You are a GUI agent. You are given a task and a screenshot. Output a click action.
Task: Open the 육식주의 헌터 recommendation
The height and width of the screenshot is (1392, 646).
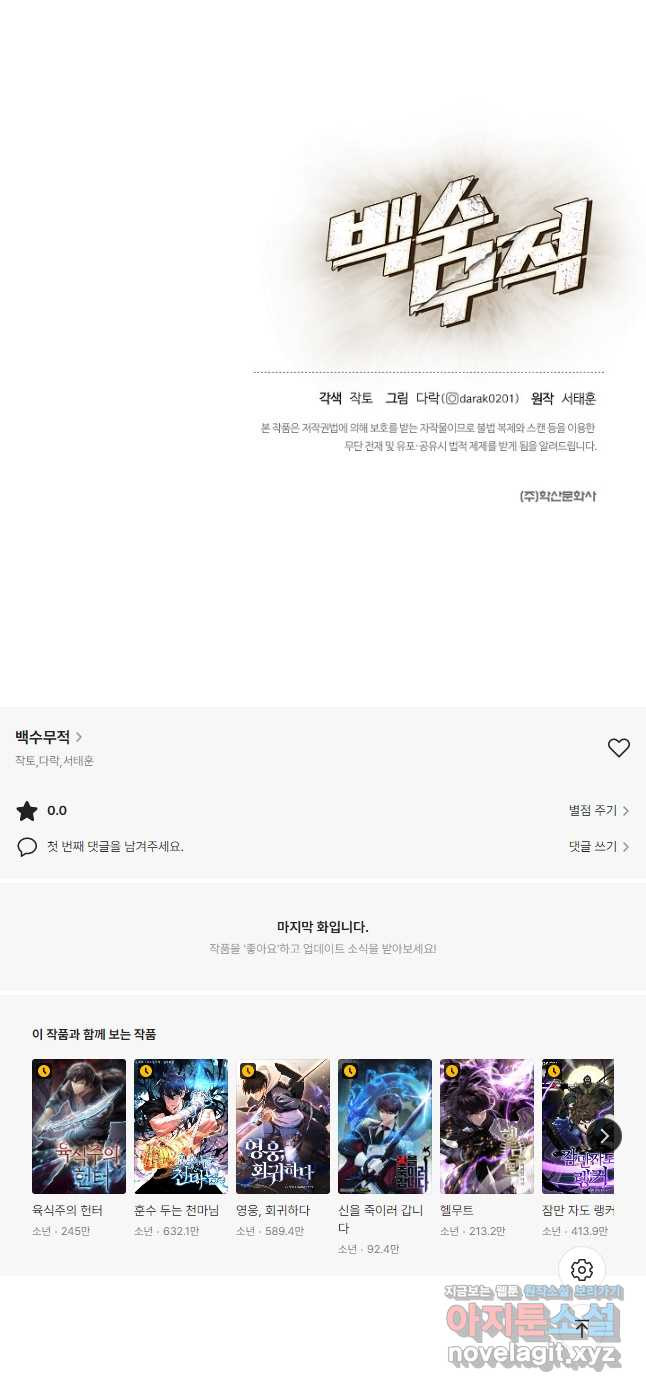tap(79, 1127)
